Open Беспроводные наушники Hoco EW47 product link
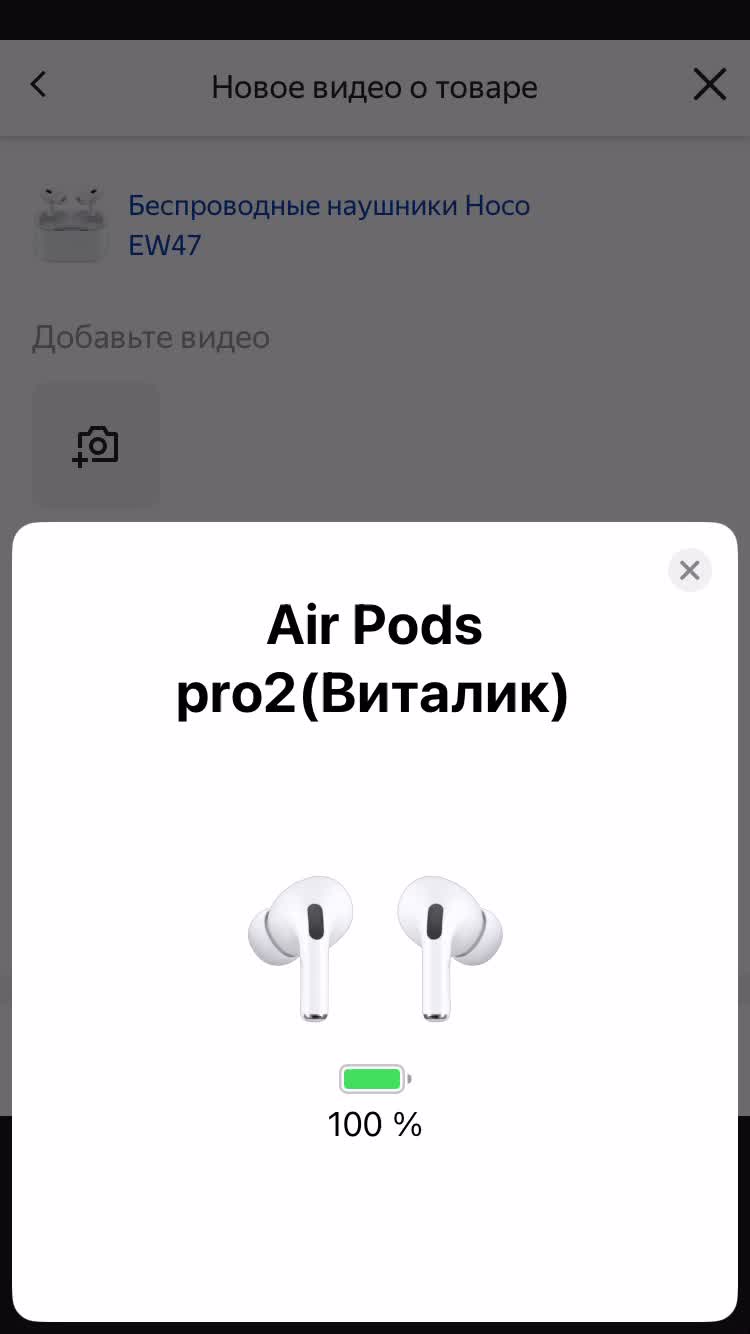The height and width of the screenshot is (1334, 750). 328,225
